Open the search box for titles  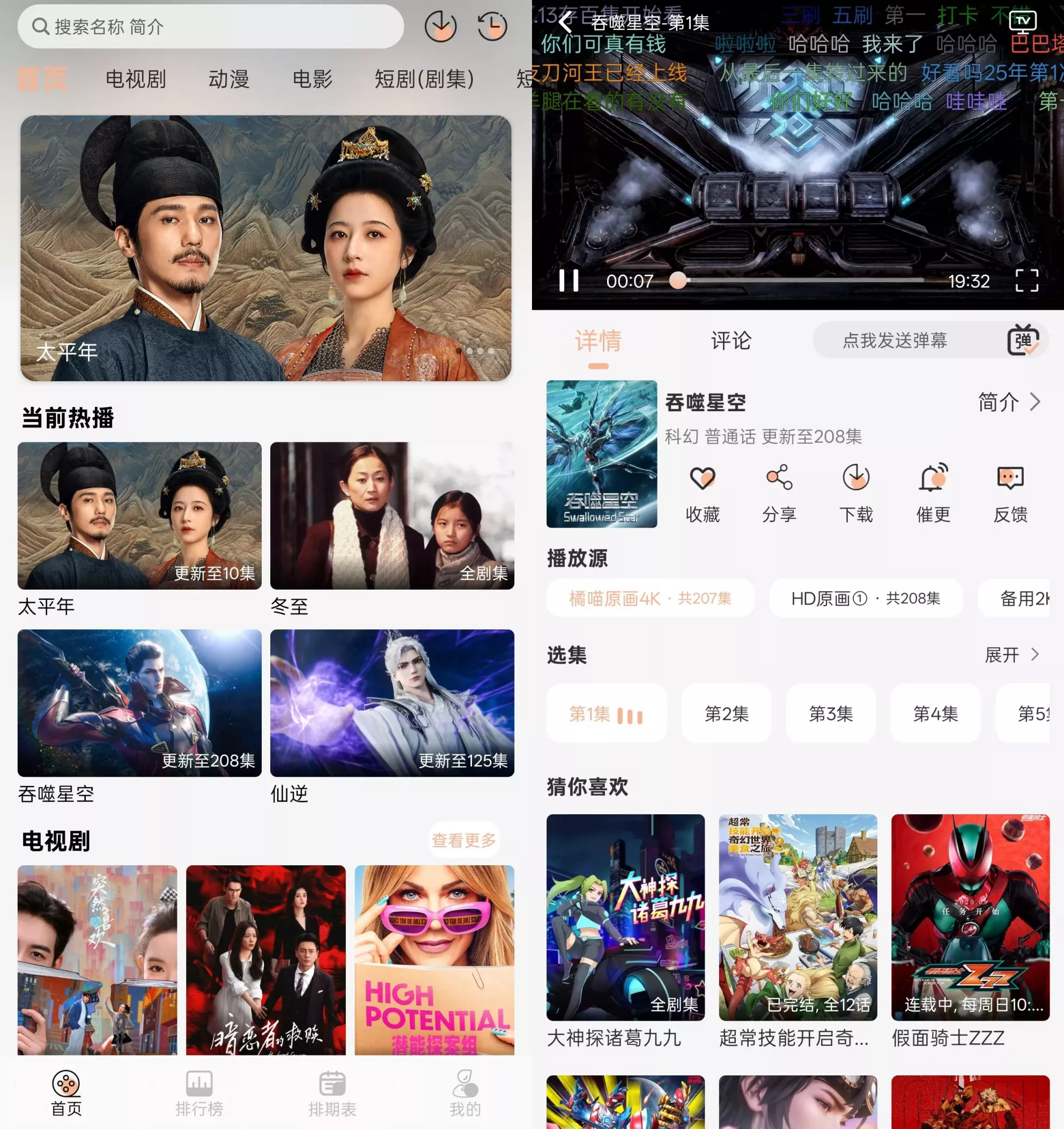(210, 26)
